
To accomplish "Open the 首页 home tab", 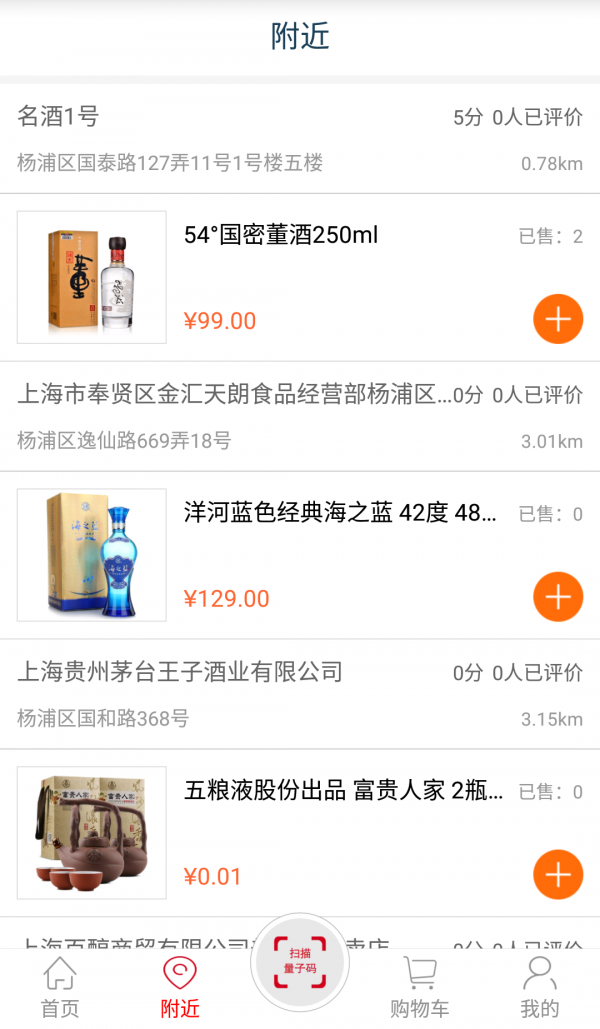I will click(x=60, y=987).
